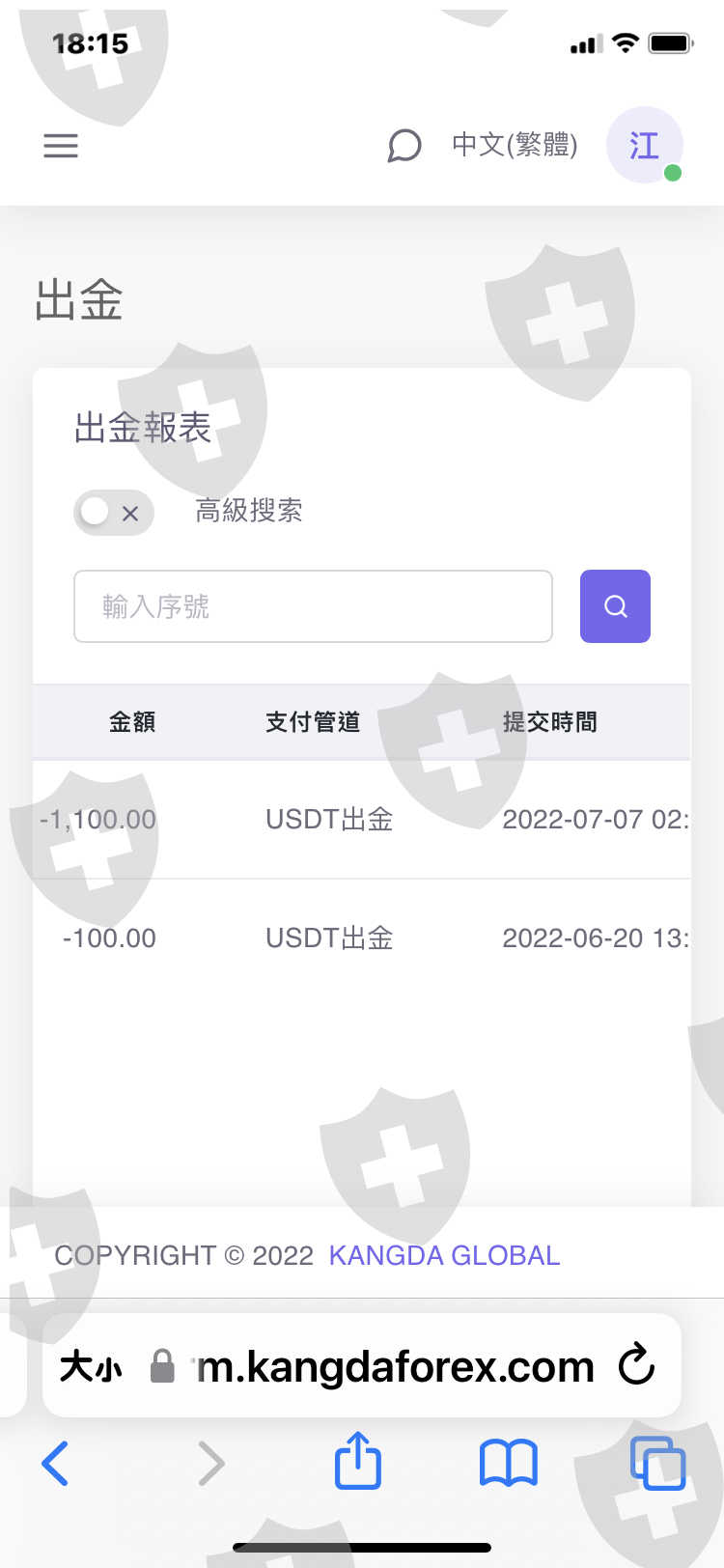This screenshot has height=1568, width=724.
Task: Go back in Safari
Action: click(55, 1463)
